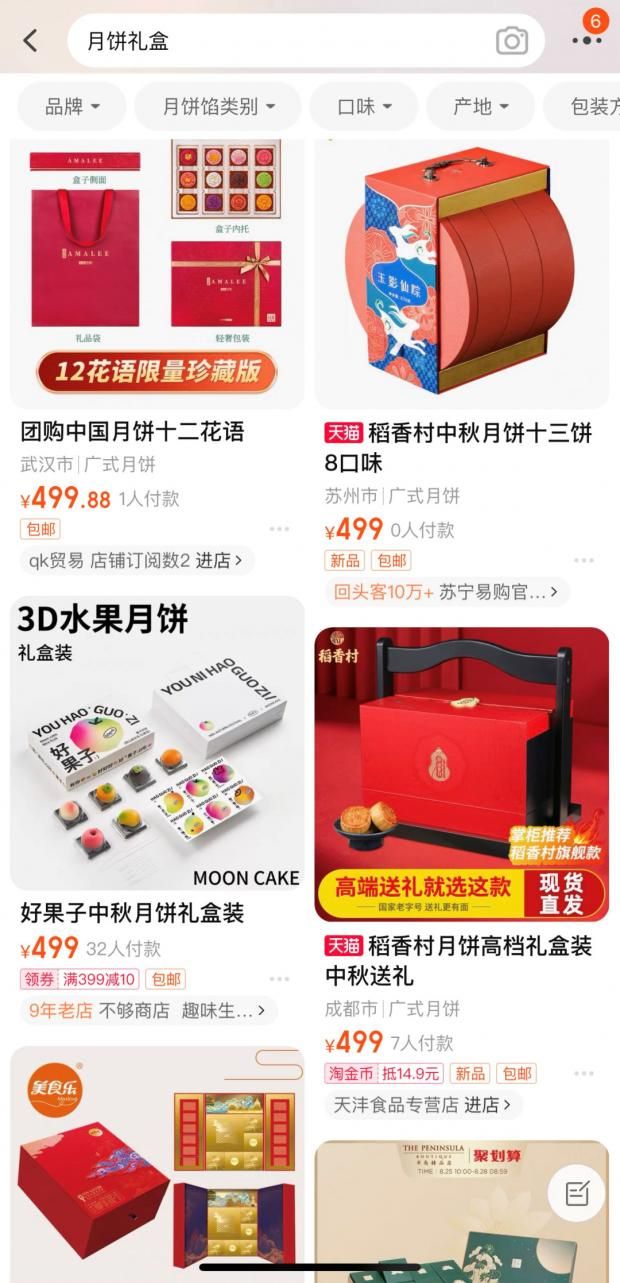
Task: Open camera image search
Action: (x=511, y=40)
